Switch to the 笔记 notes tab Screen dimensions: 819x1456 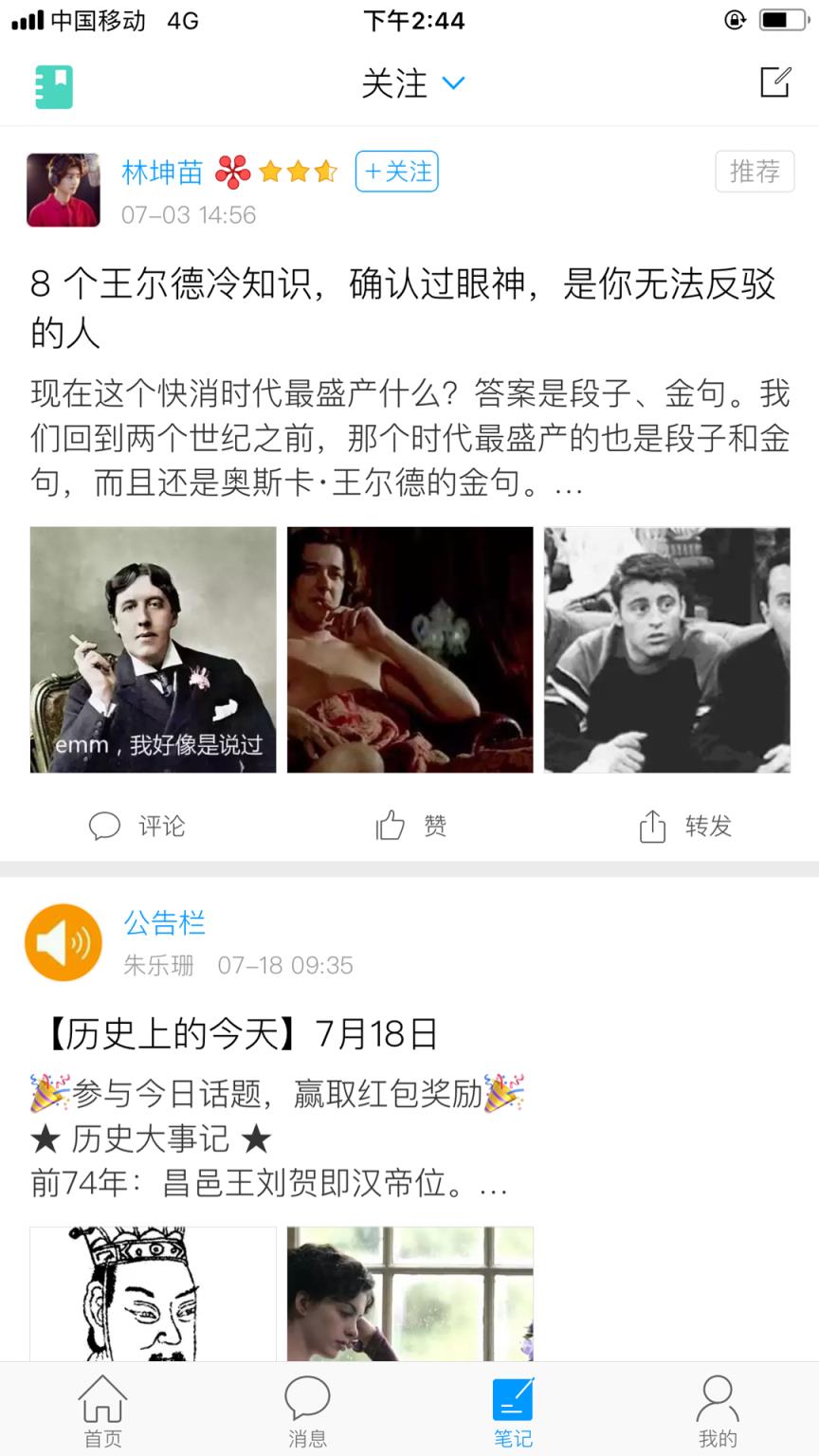click(513, 1400)
